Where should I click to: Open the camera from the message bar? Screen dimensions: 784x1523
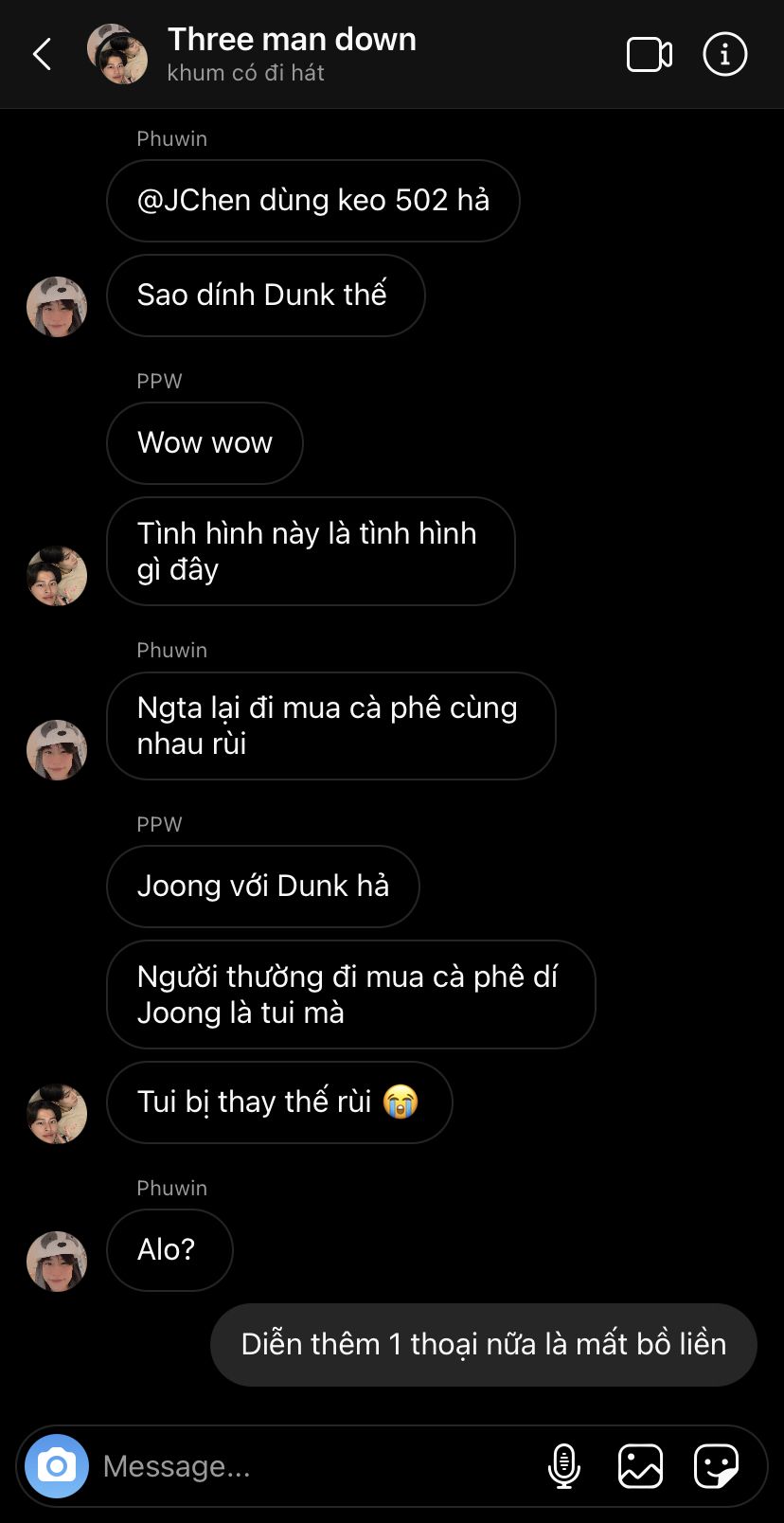click(x=57, y=1466)
